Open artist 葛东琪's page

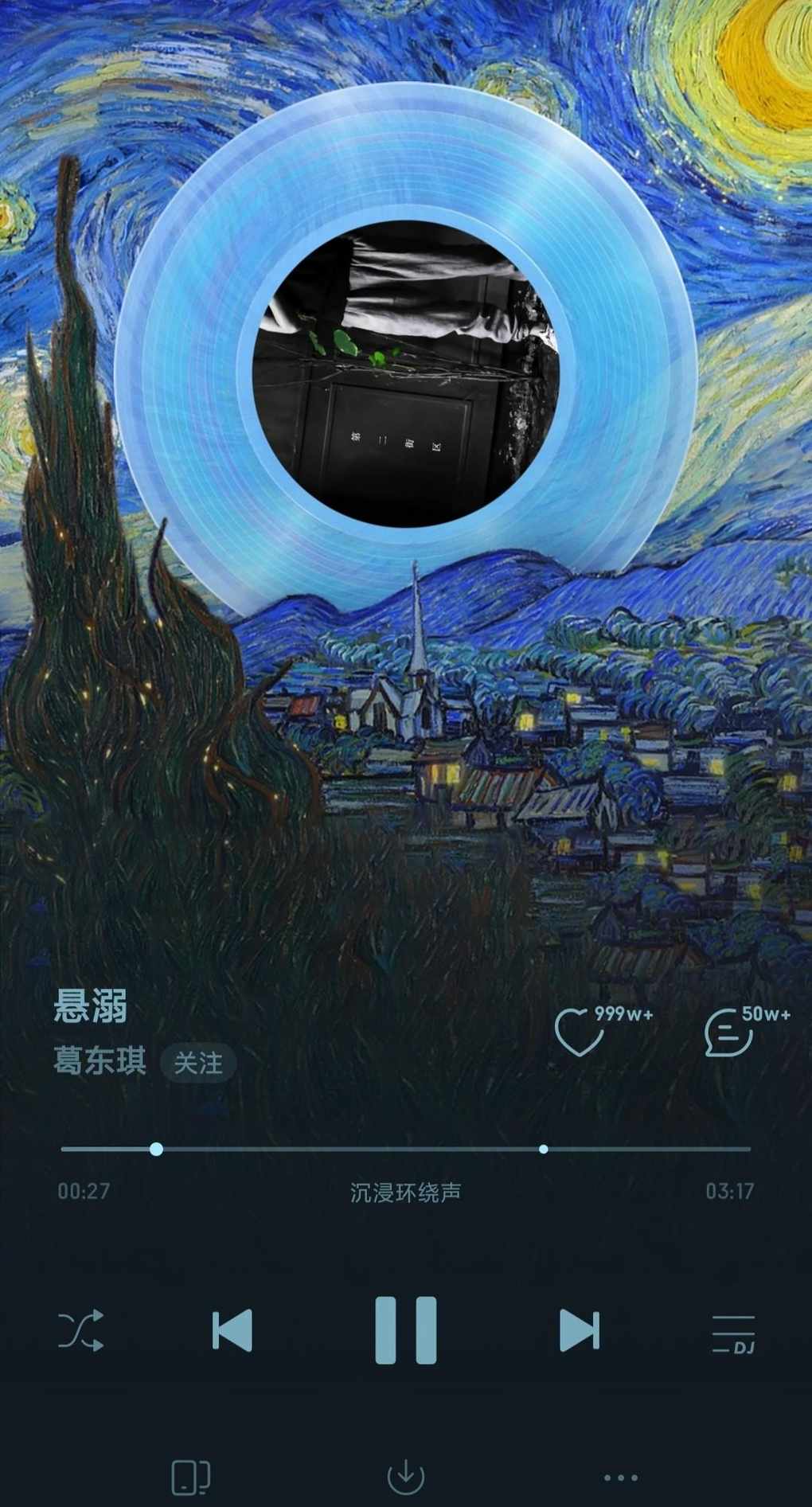tap(100, 1061)
